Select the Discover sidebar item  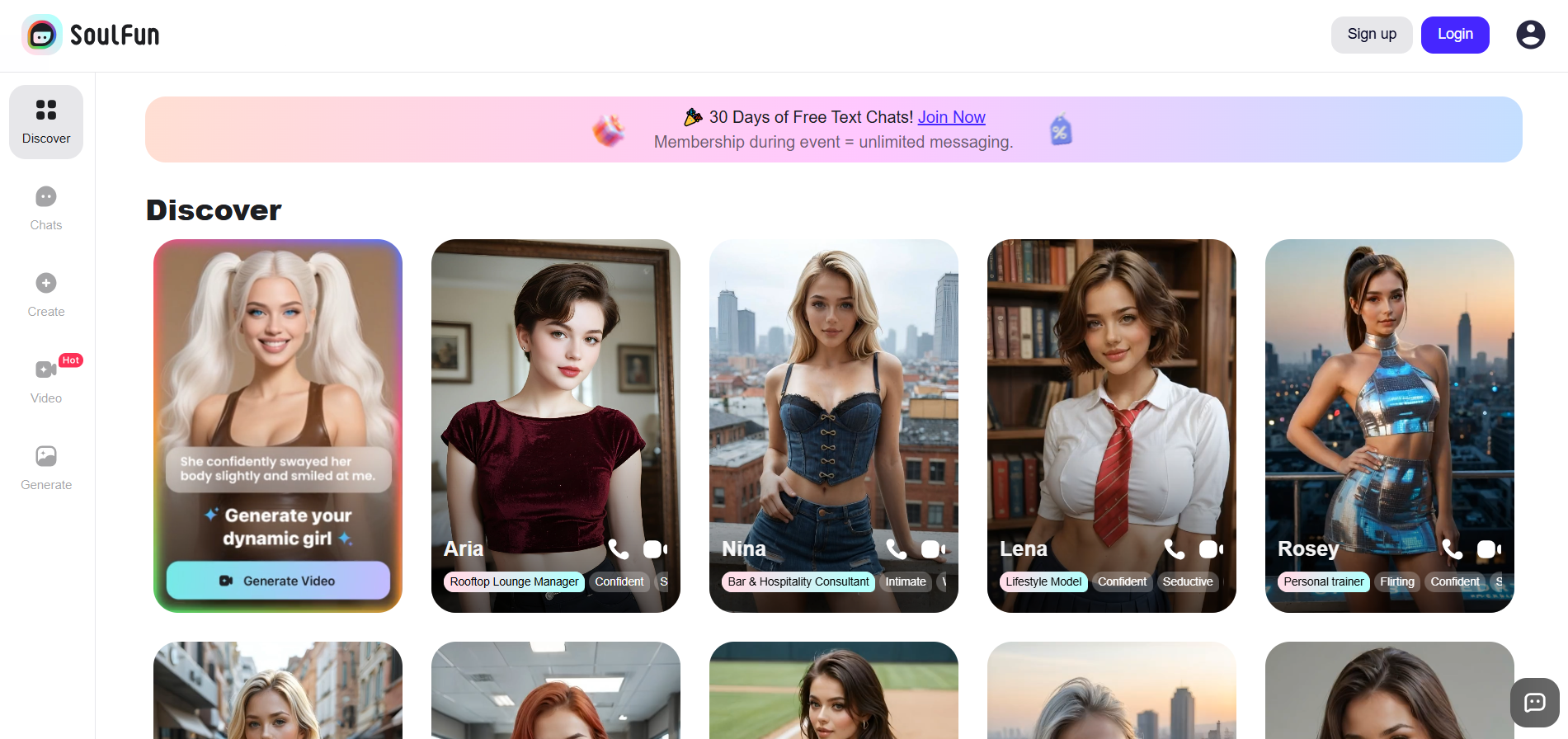[46, 122]
